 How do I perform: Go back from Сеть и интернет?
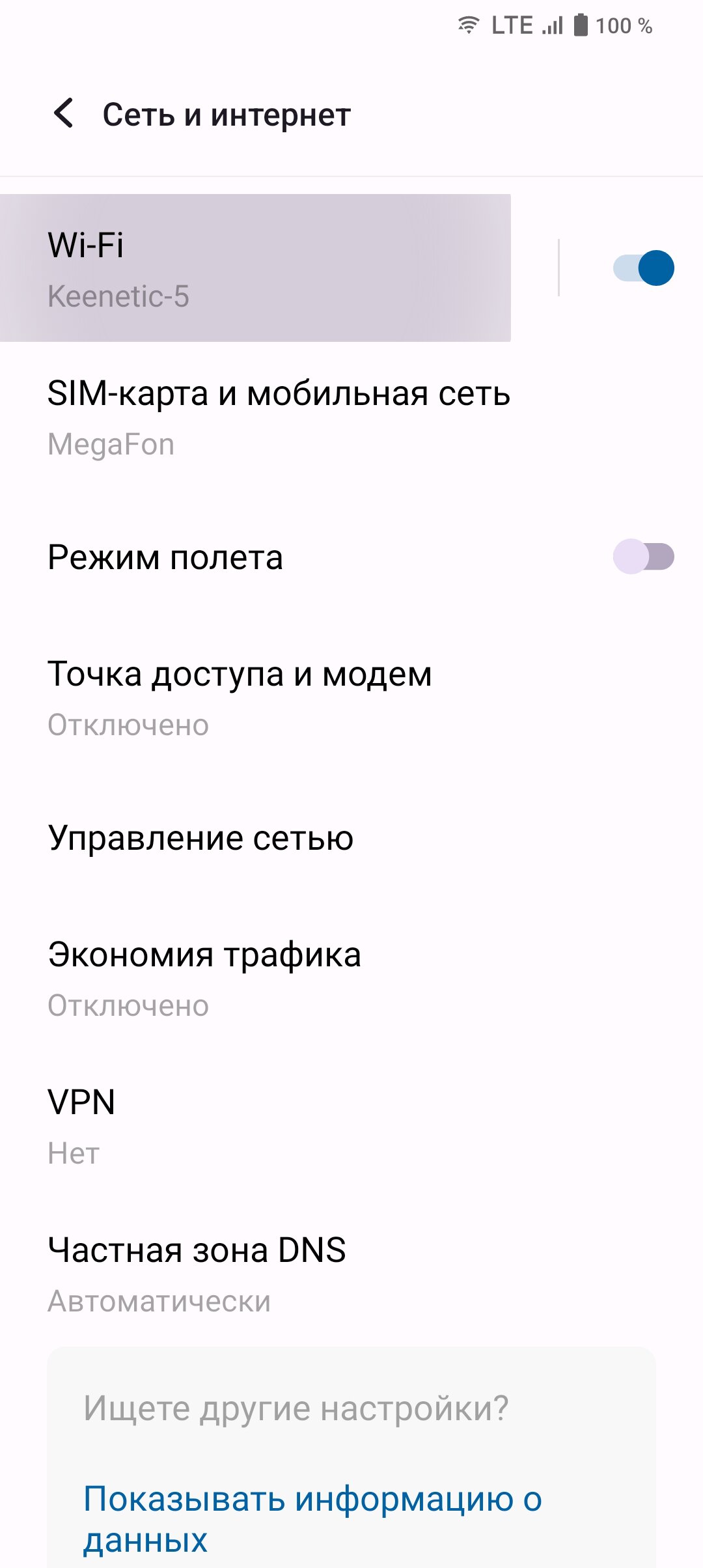(64, 114)
